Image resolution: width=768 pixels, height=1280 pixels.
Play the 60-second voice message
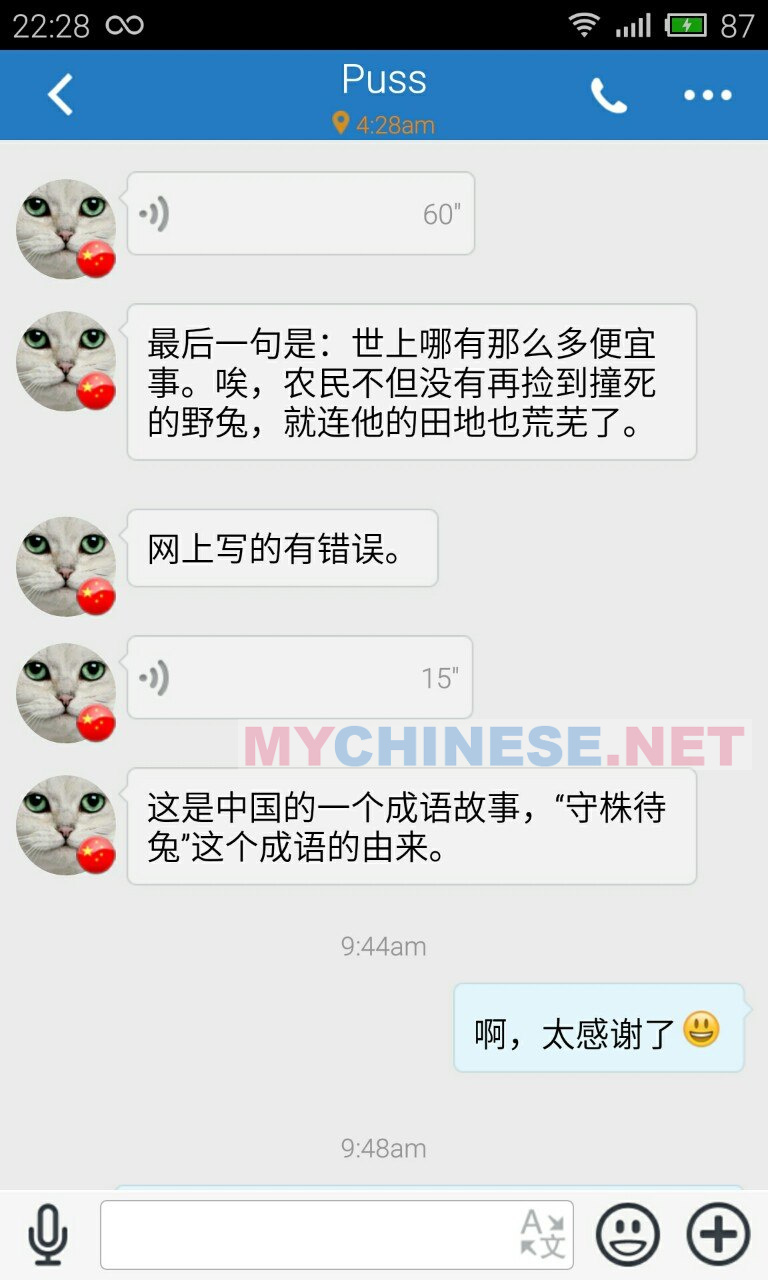[300, 214]
